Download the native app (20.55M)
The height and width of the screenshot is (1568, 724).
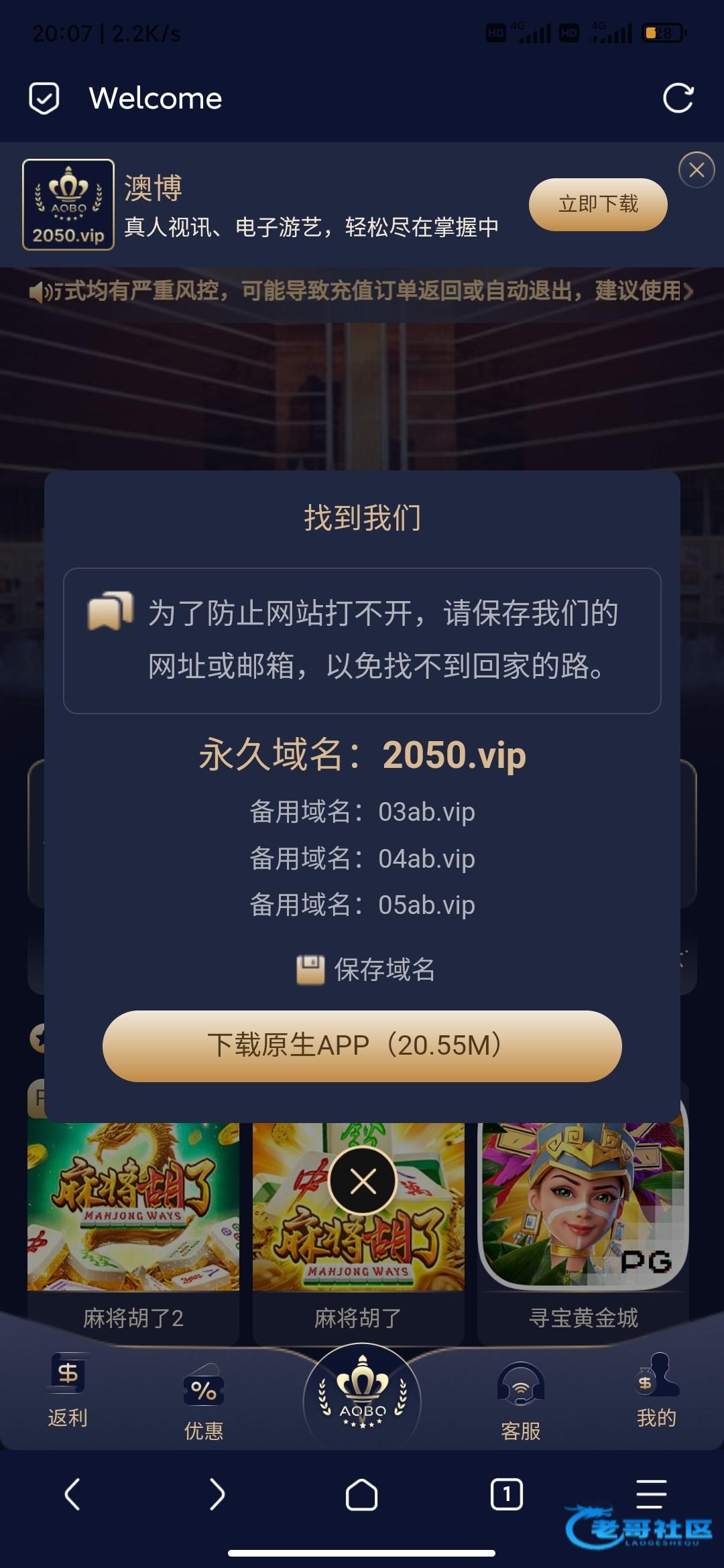(362, 1045)
